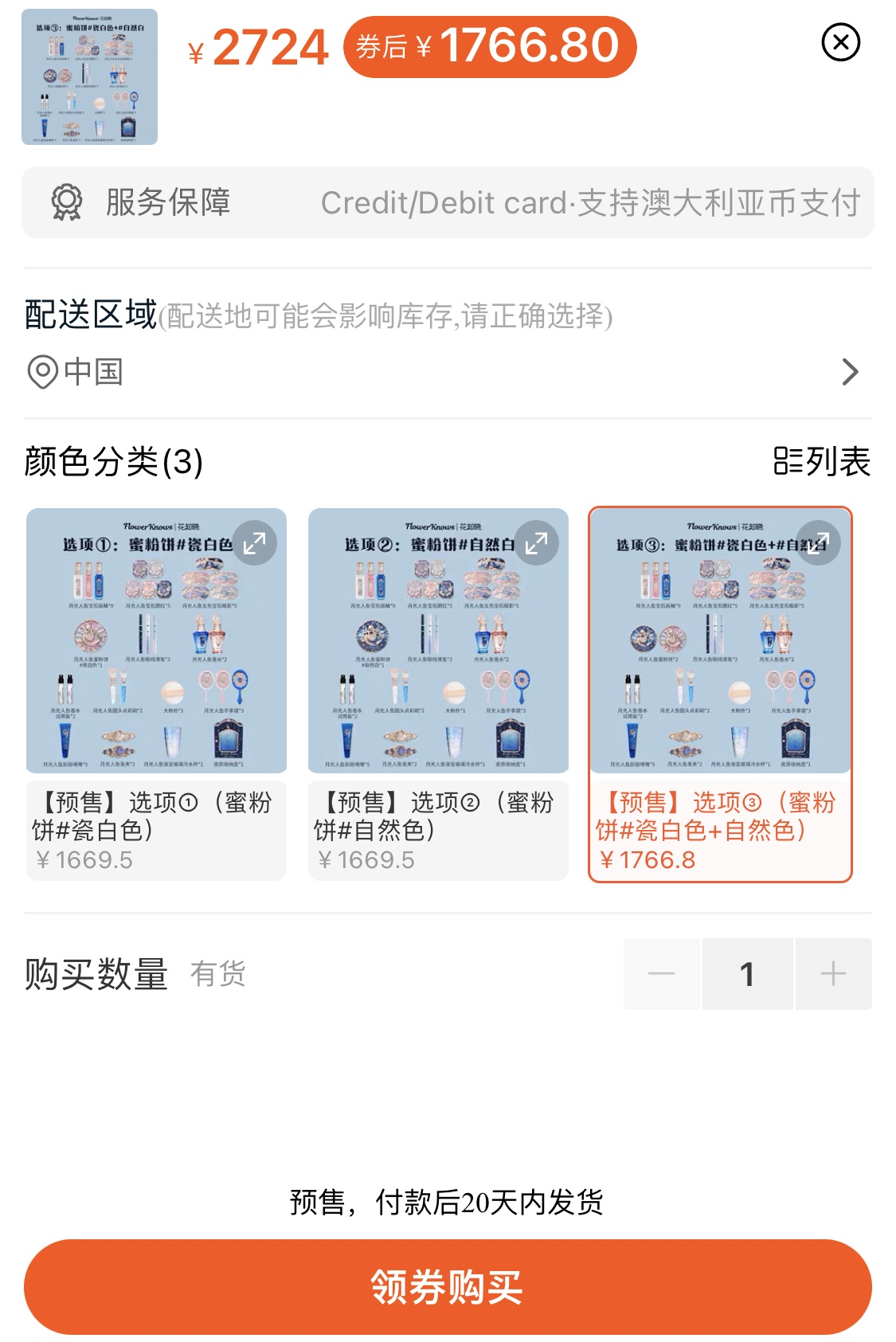Image resolution: width=896 pixels, height=1342 pixels.
Task: Increase purchase quantity with plus button
Action: coord(833,973)
